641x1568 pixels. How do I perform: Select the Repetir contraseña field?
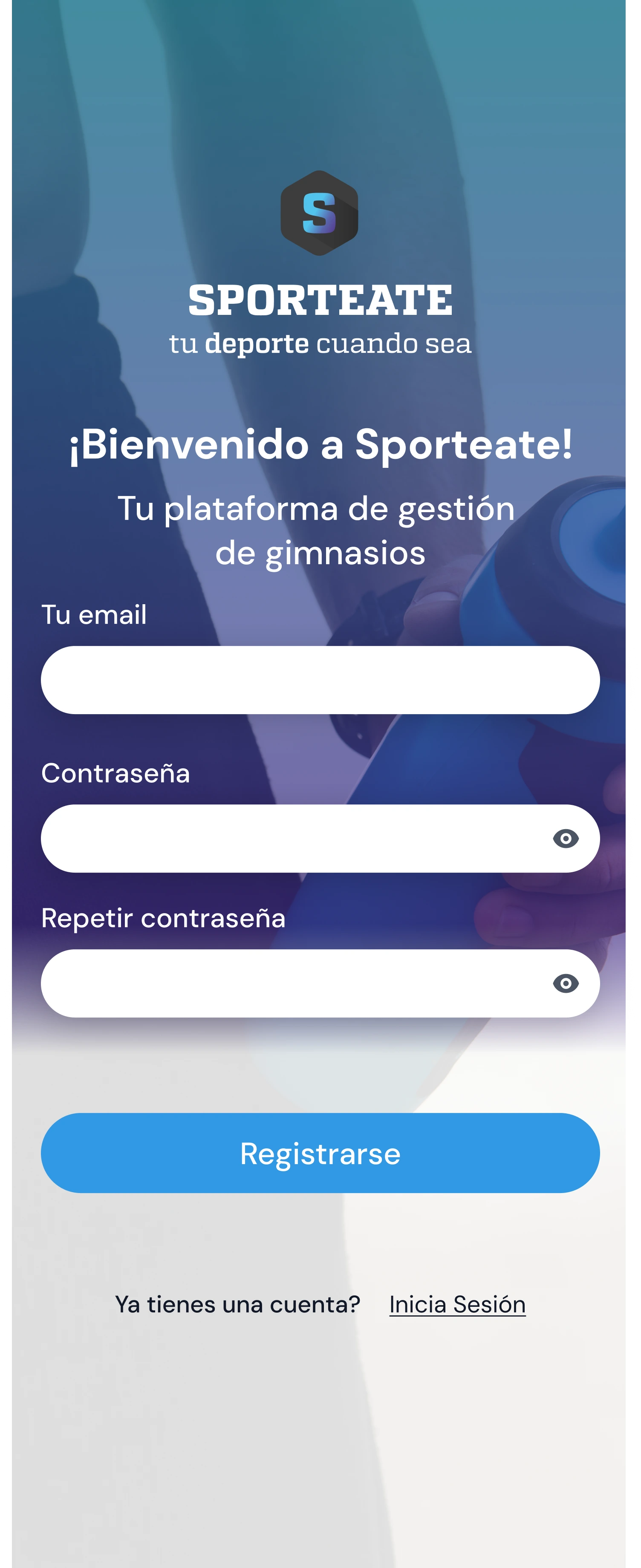[292, 983]
